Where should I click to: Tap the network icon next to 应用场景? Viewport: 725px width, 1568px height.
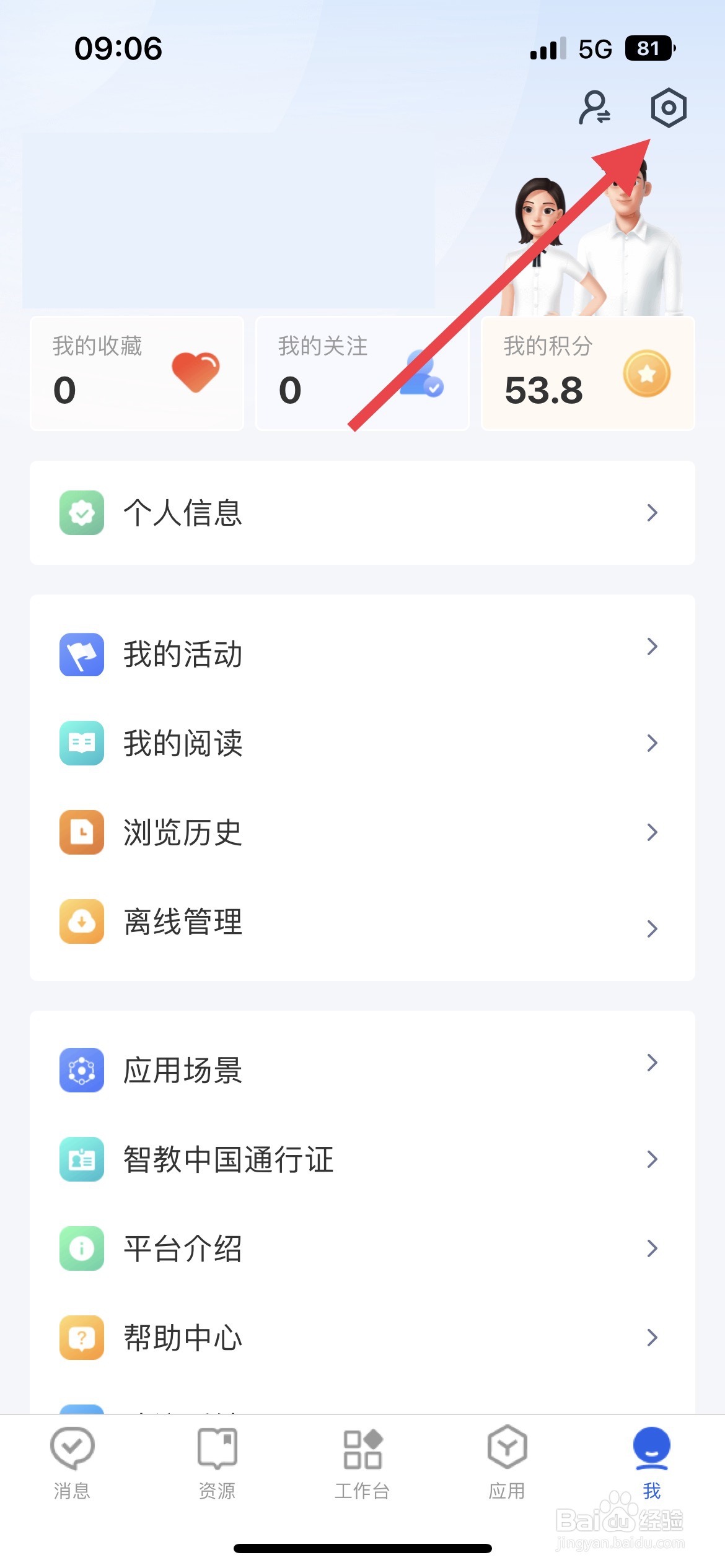pos(82,1071)
